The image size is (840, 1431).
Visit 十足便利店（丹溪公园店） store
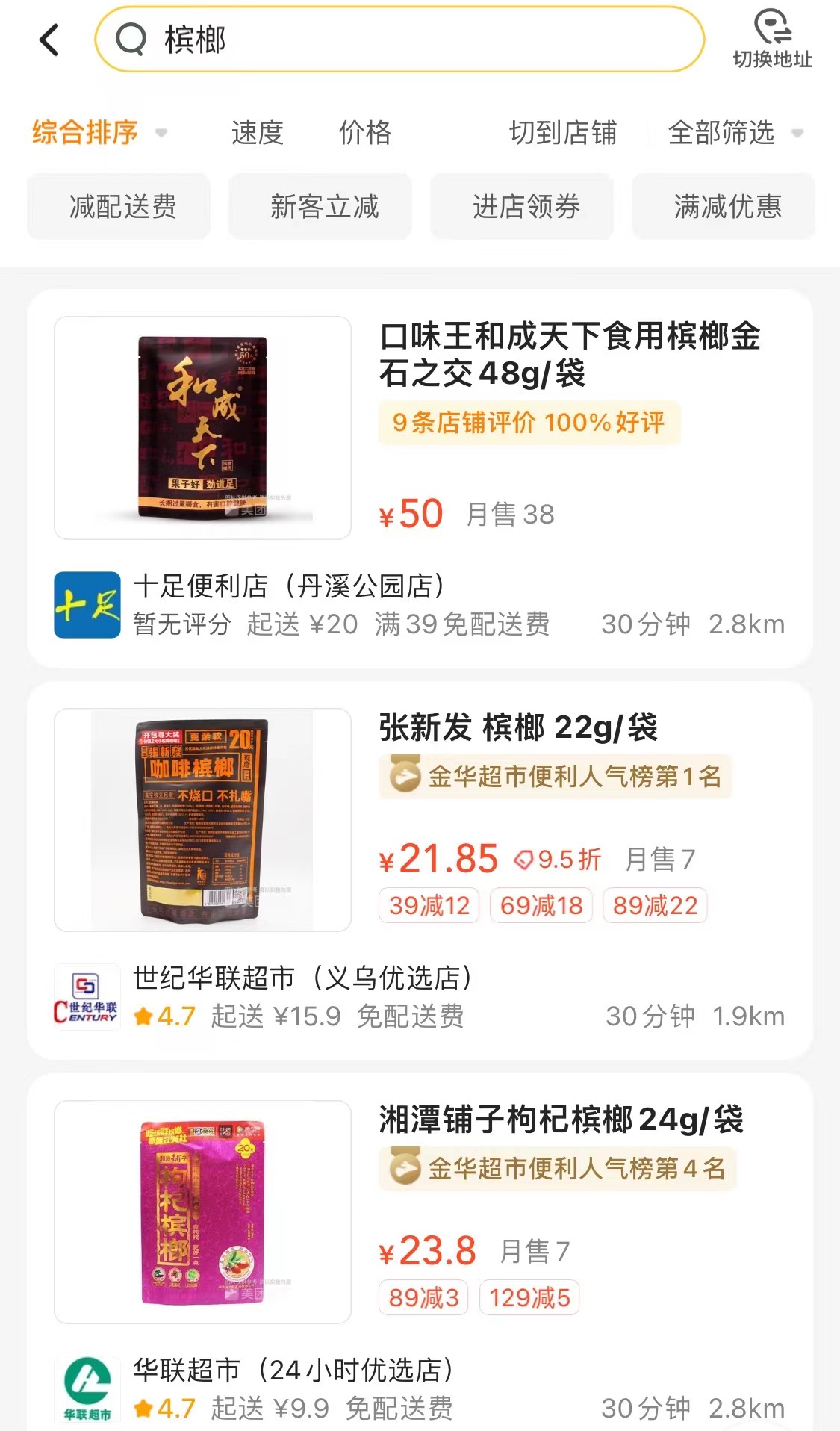tap(289, 586)
